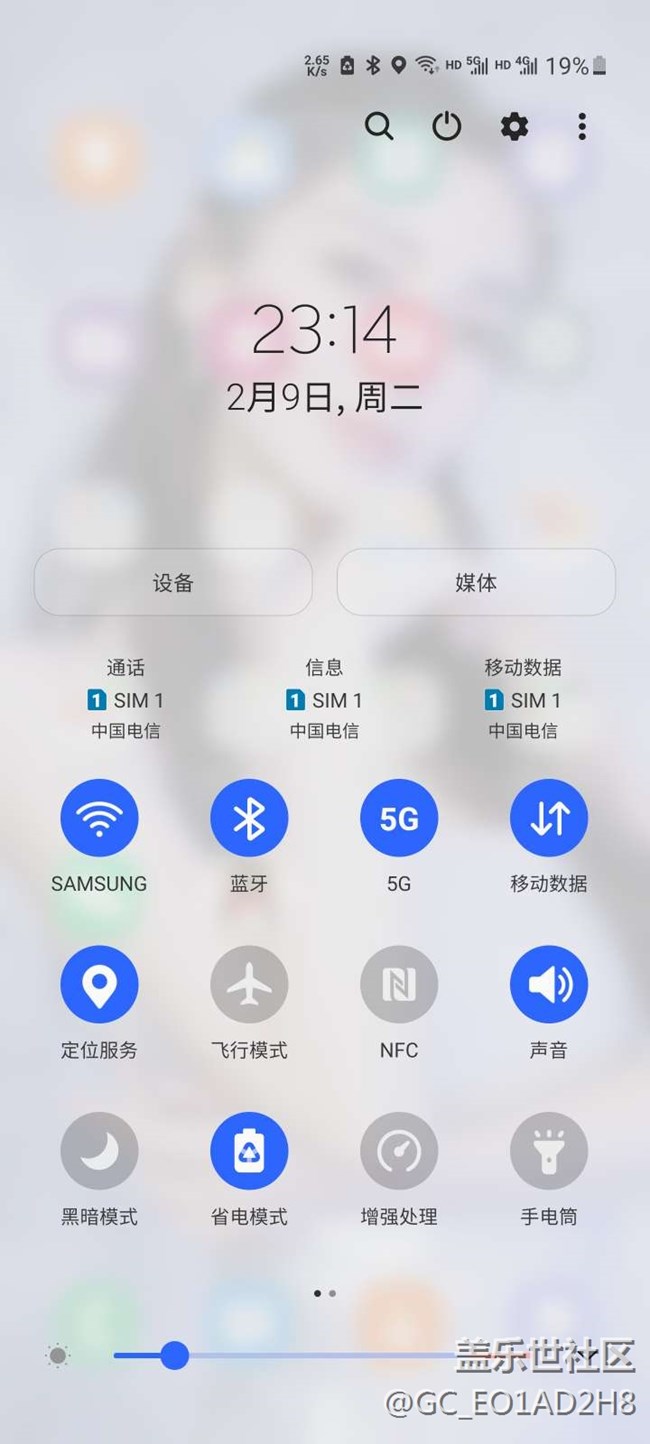Toggle the 5G tile off
Viewport: 650px width, 1444px height.
point(399,818)
